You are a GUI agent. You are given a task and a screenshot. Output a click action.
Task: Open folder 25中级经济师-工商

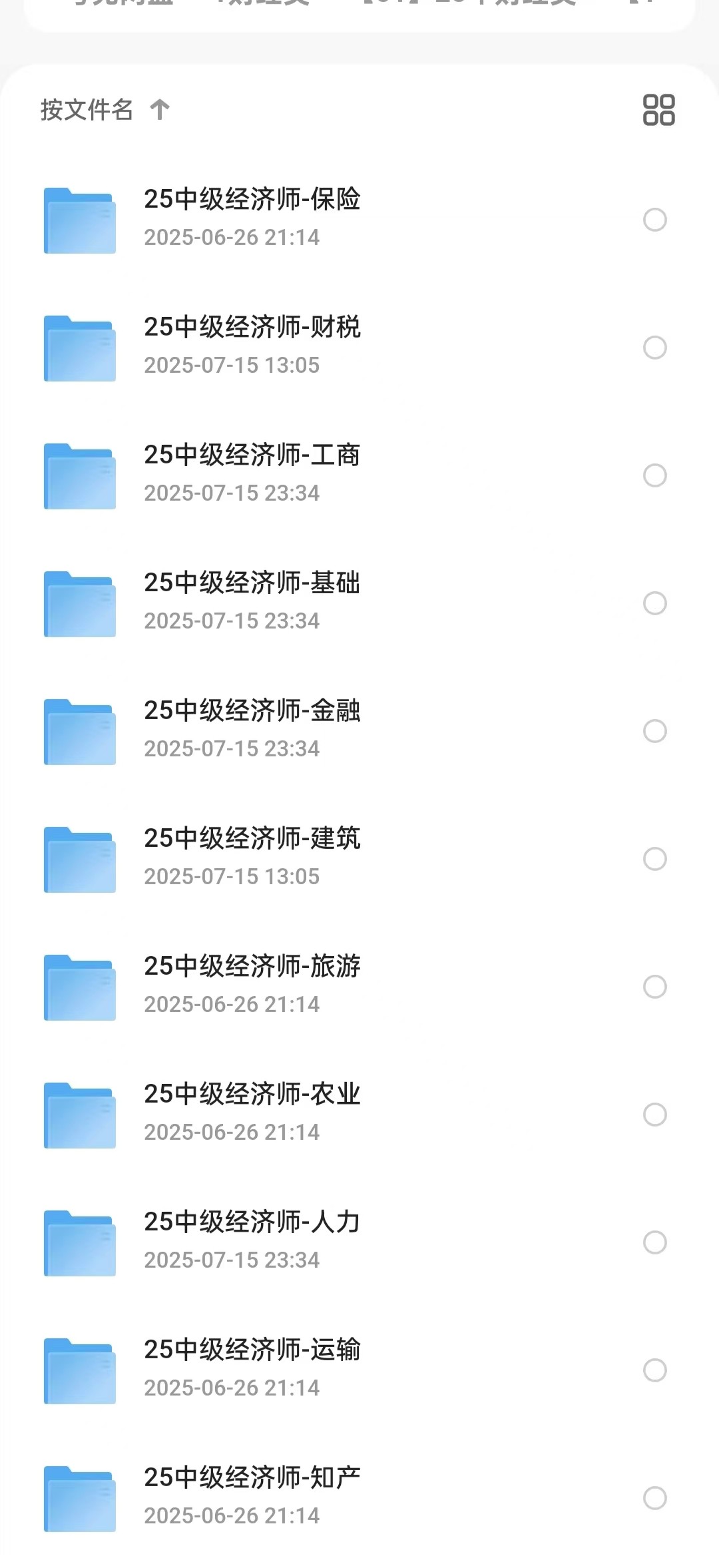[359, 475]
